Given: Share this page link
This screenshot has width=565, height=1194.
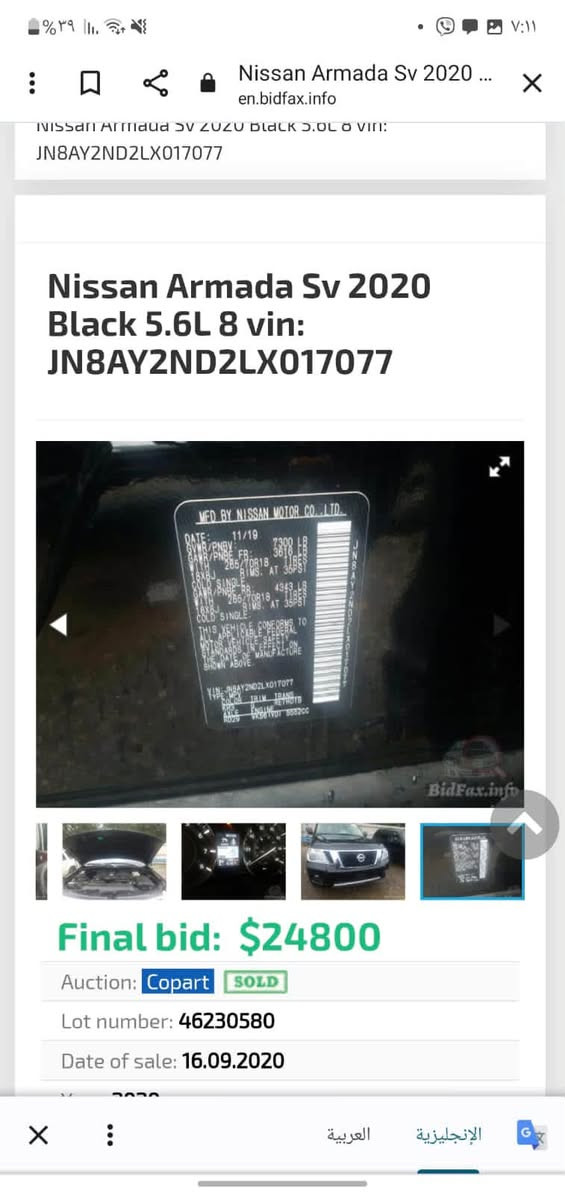Looking at the screenshot, I should 156,83.
